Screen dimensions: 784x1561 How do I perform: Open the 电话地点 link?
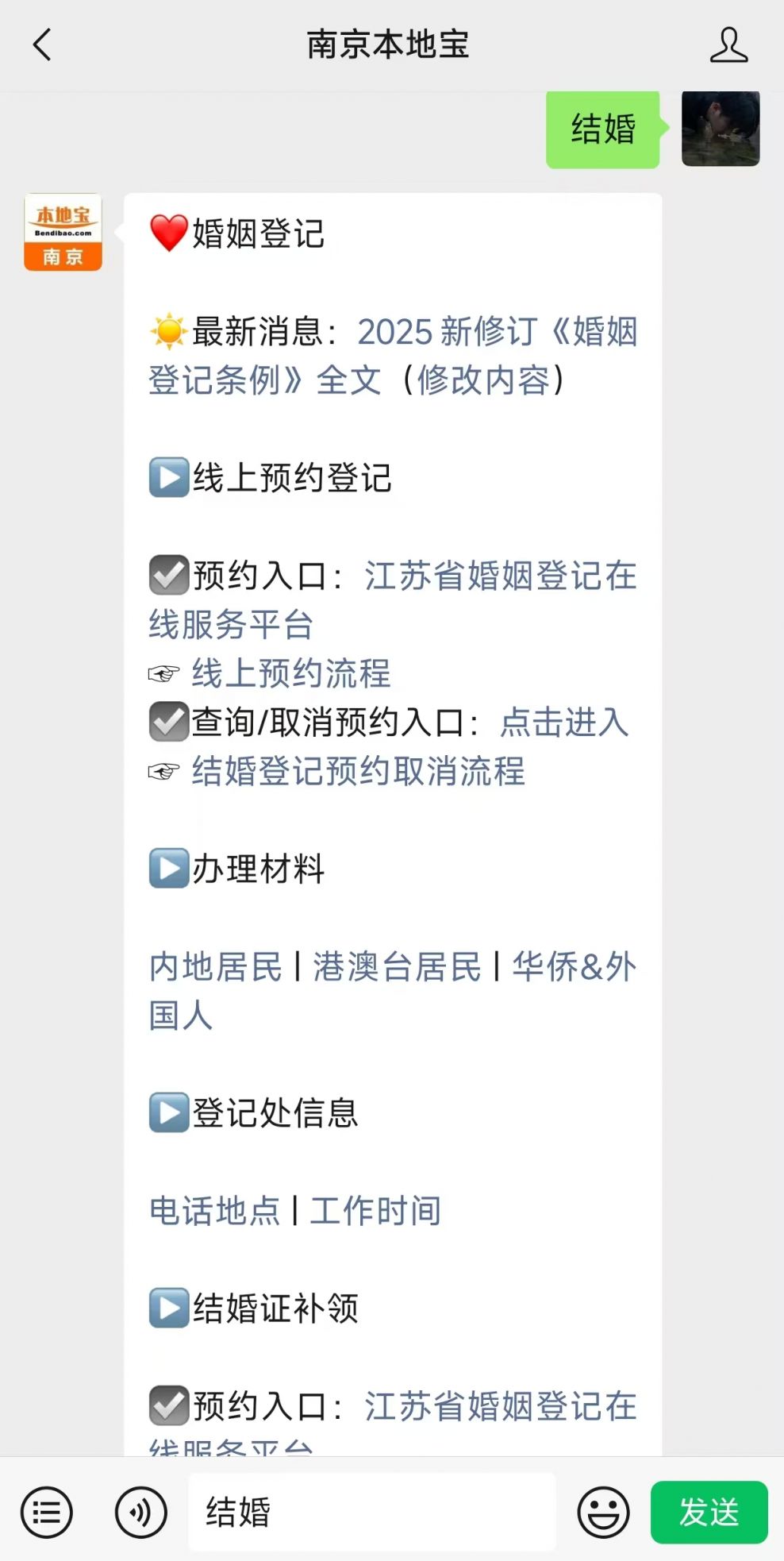(x=214, y=1211)
